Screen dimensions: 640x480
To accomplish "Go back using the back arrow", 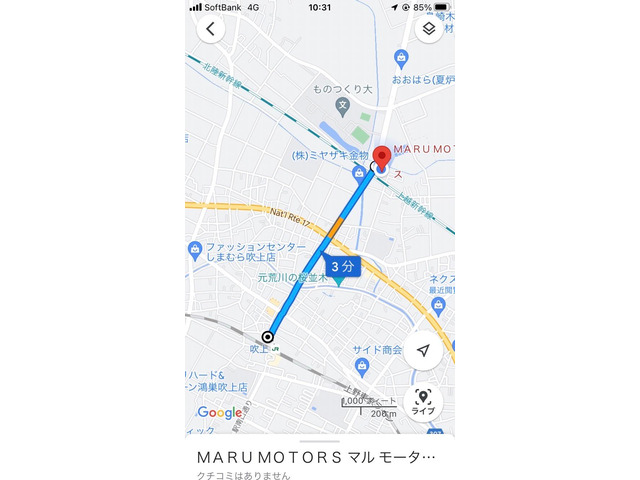I will pyautogui.click(x=210, y=29).
